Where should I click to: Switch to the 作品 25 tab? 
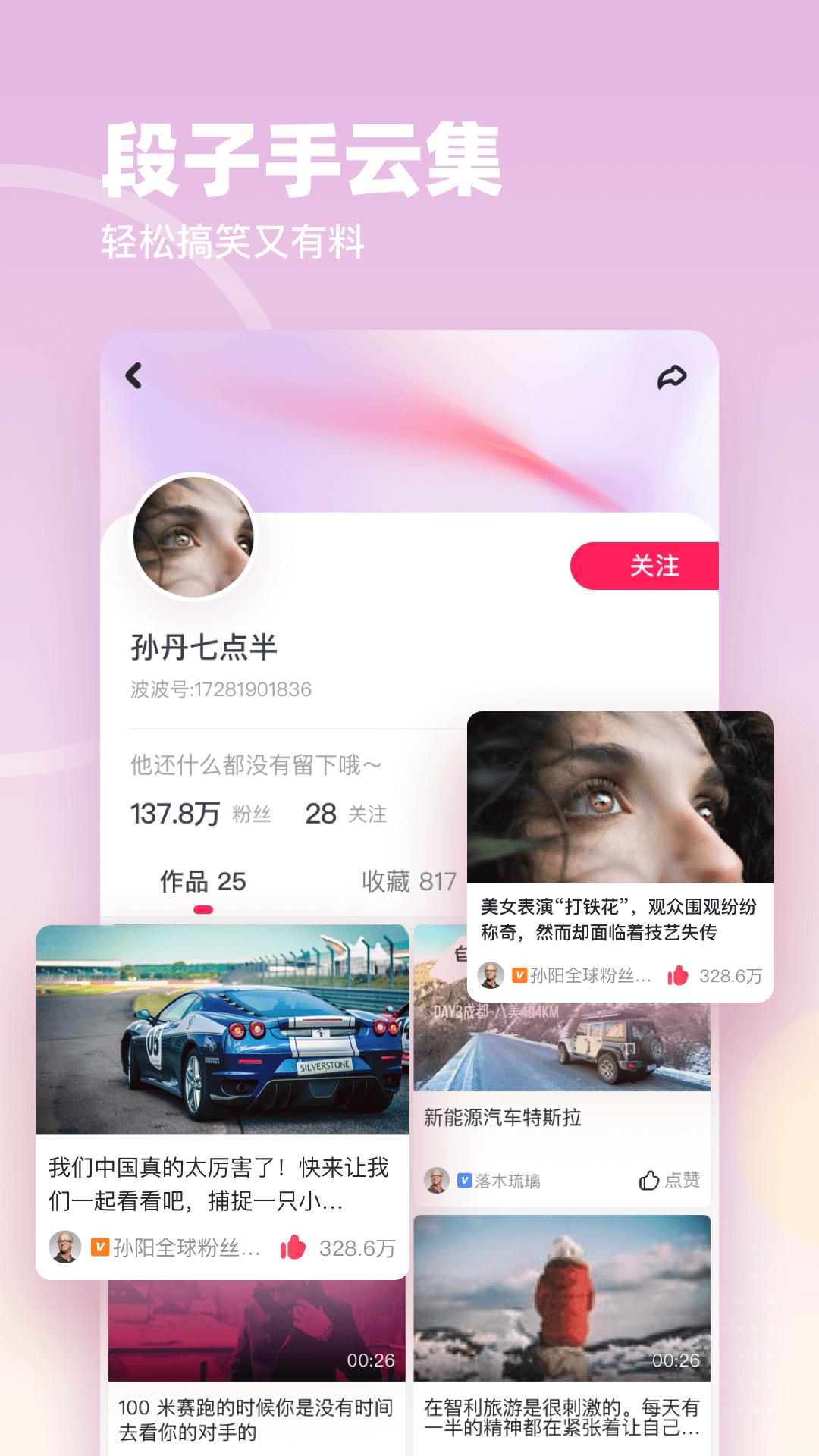[203, 881]
